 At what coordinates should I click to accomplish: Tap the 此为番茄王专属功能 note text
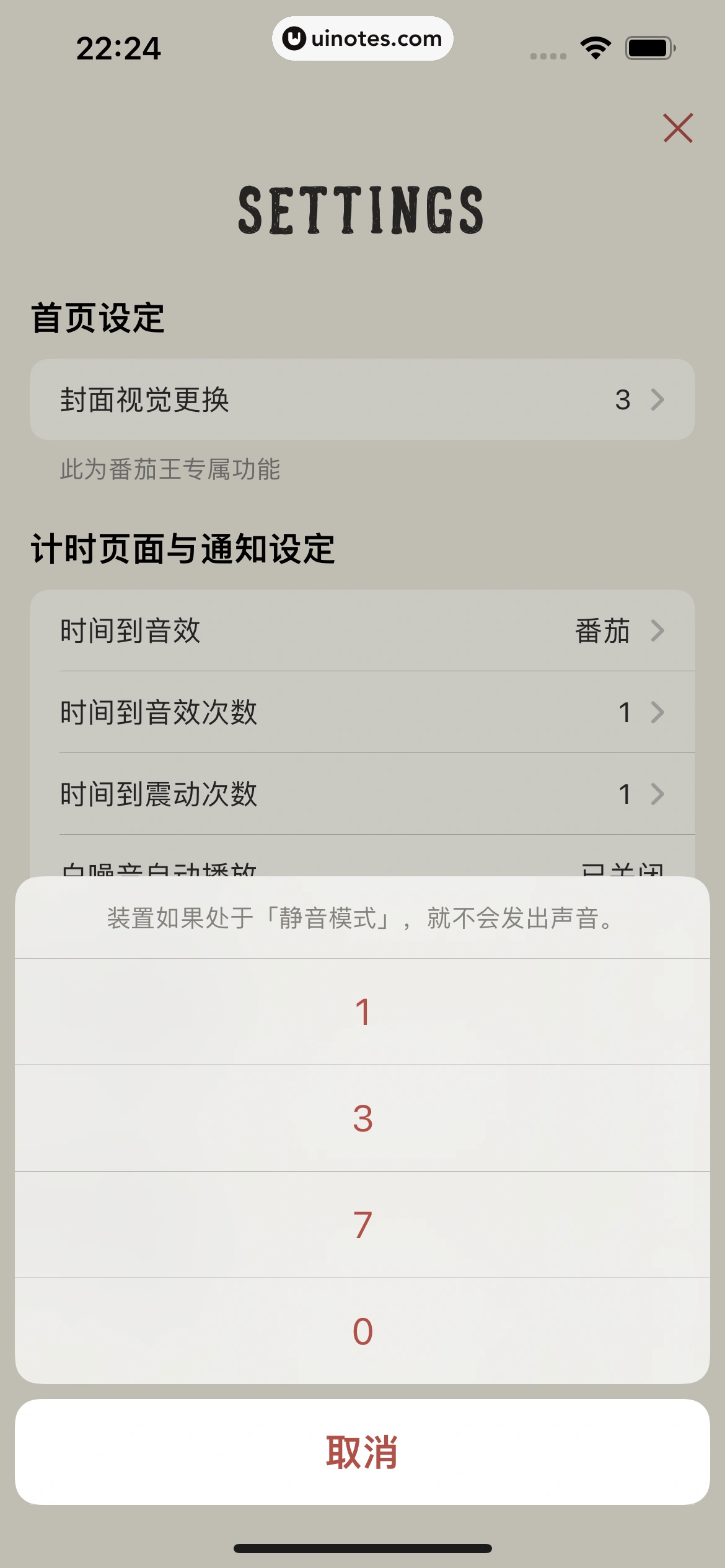pyautogui.click(x=169, y=471)
